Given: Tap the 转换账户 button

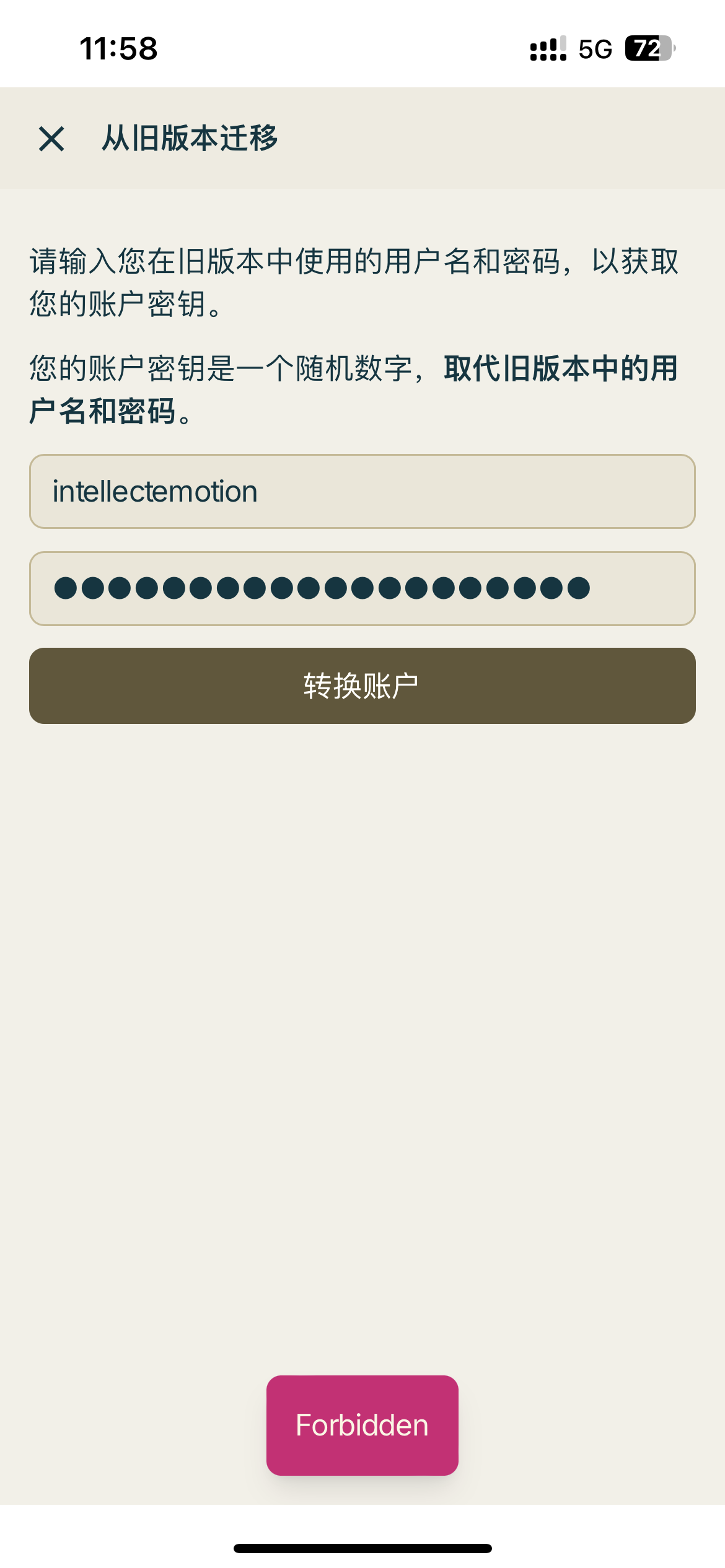Looking at the screenshot, I should point(362,686).
